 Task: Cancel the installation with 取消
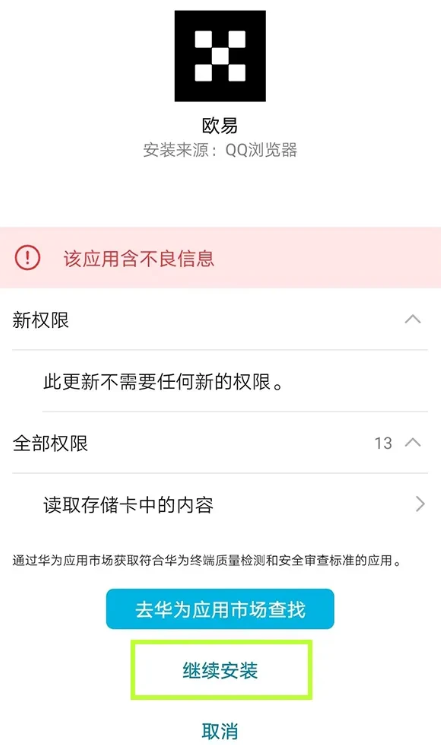[x=220, y=731]
